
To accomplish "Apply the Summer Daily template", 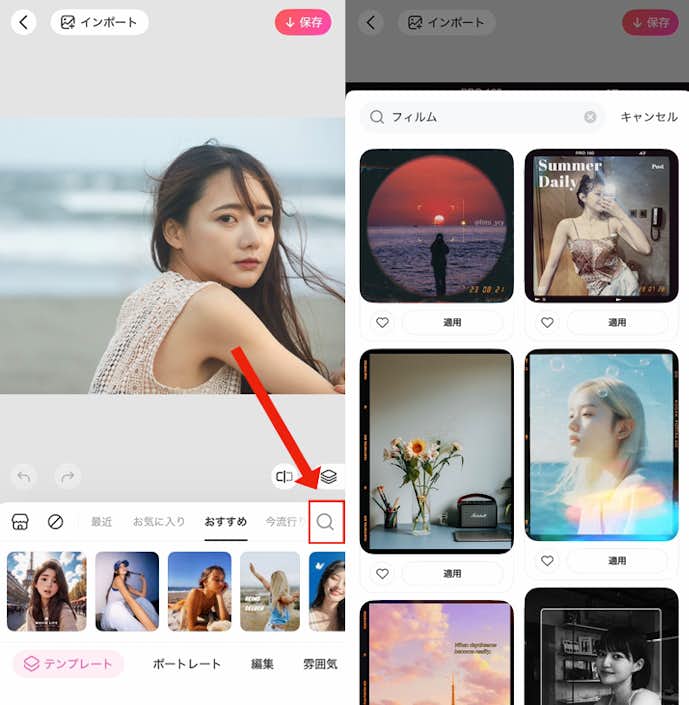I will [617, 322].
